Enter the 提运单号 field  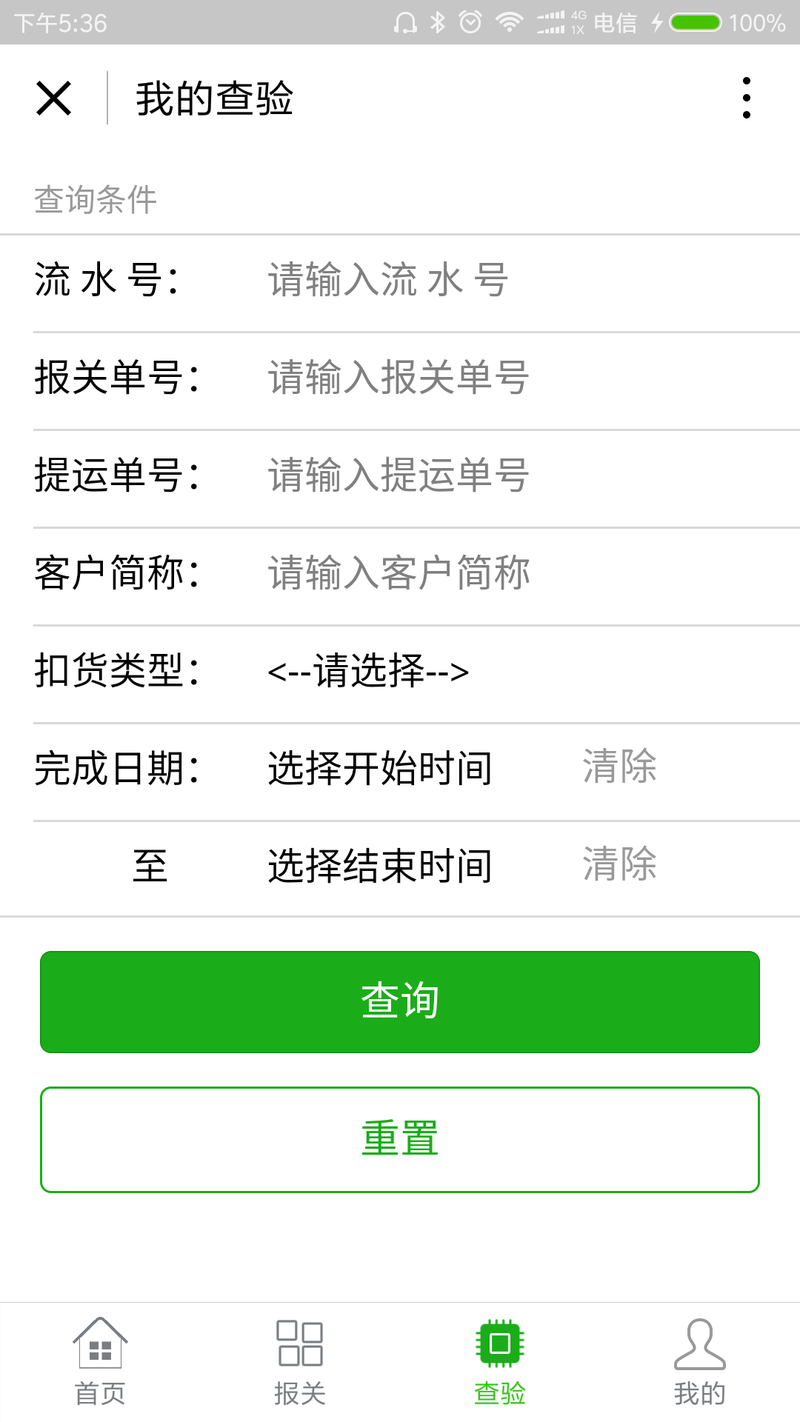(x=500, y=476)
